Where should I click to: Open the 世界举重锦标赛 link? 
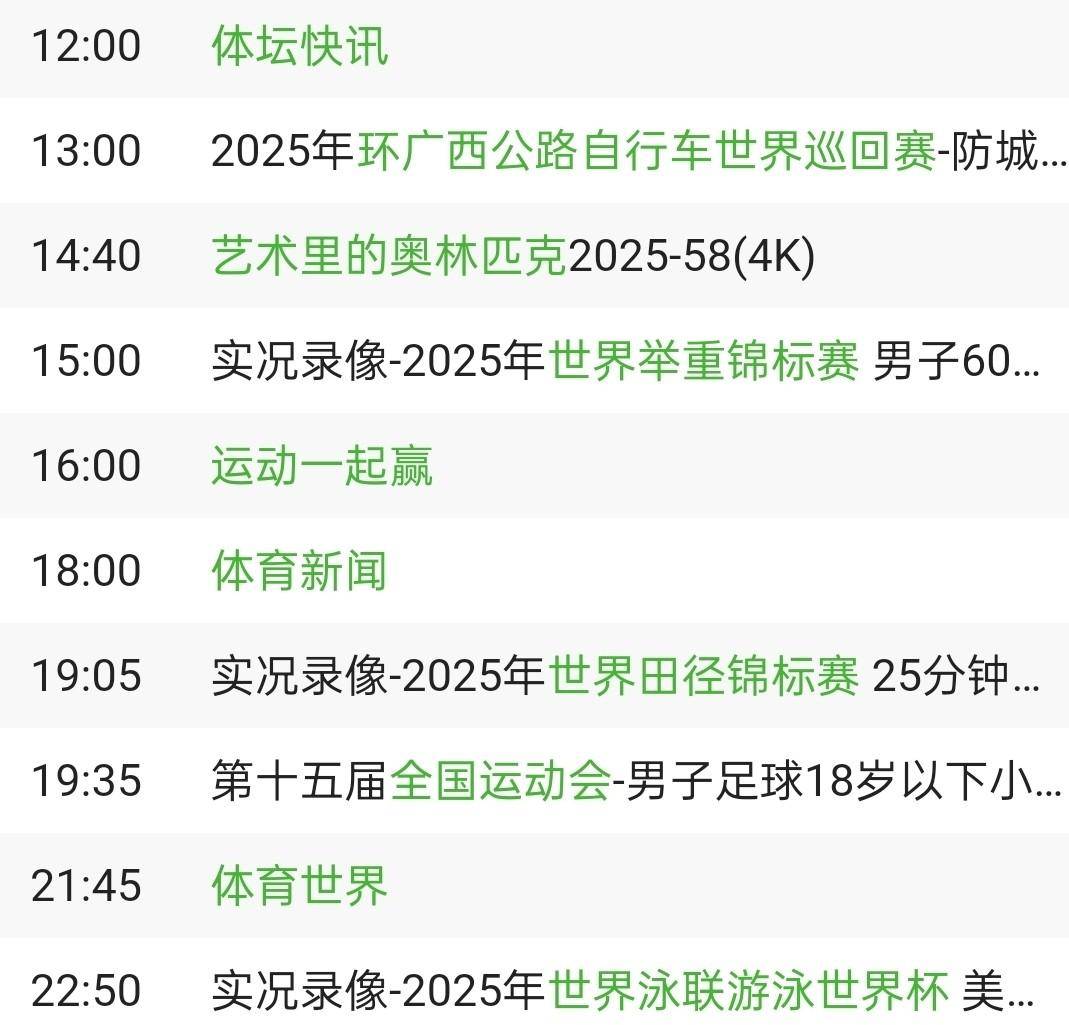pyautogui.click(x=703, y=362)
